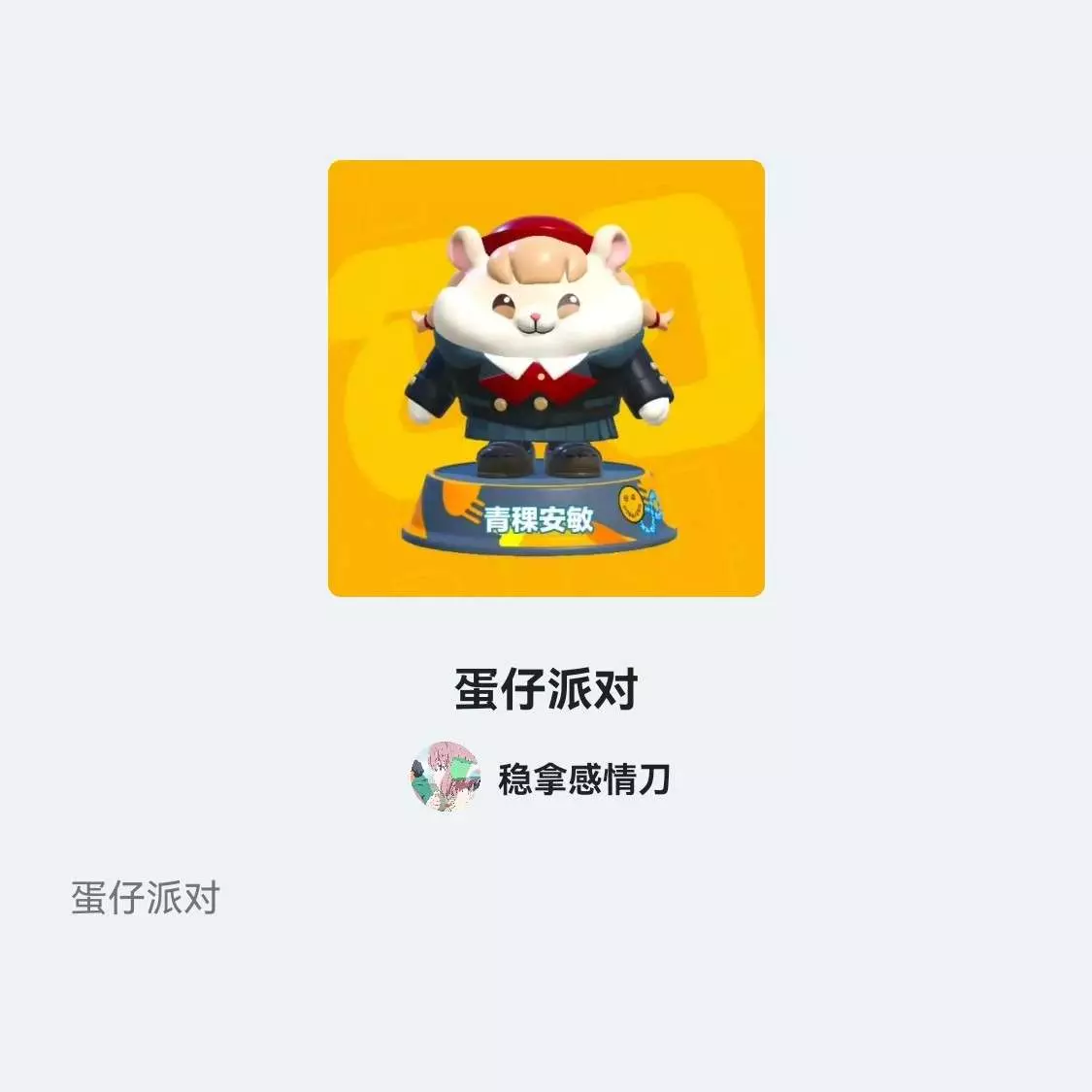Open the profile of author 稳拿感情刀

(582, 778)
